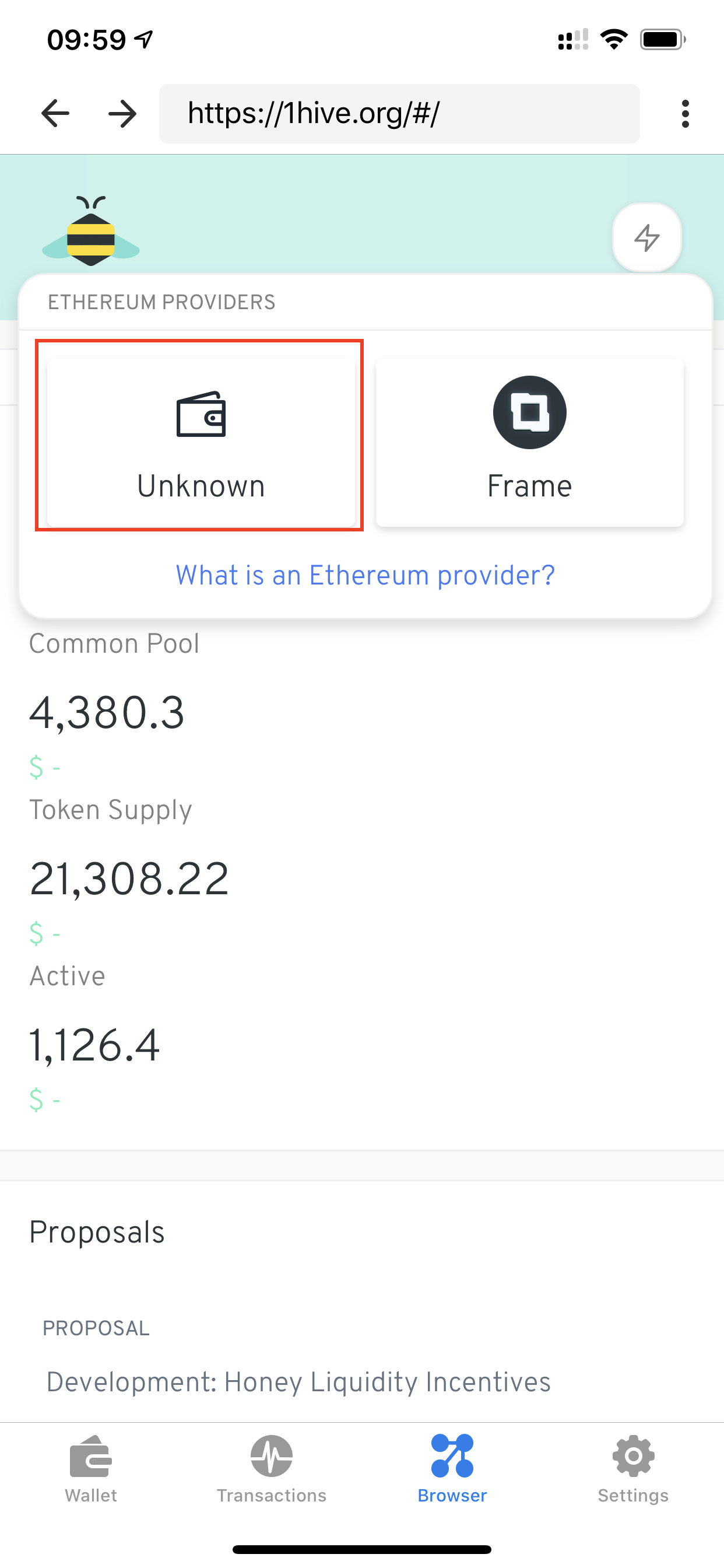Screen dimensions: 724x1568
Task: Go forward in the browser
Action: pyautogui.click(x=122, y=114)
